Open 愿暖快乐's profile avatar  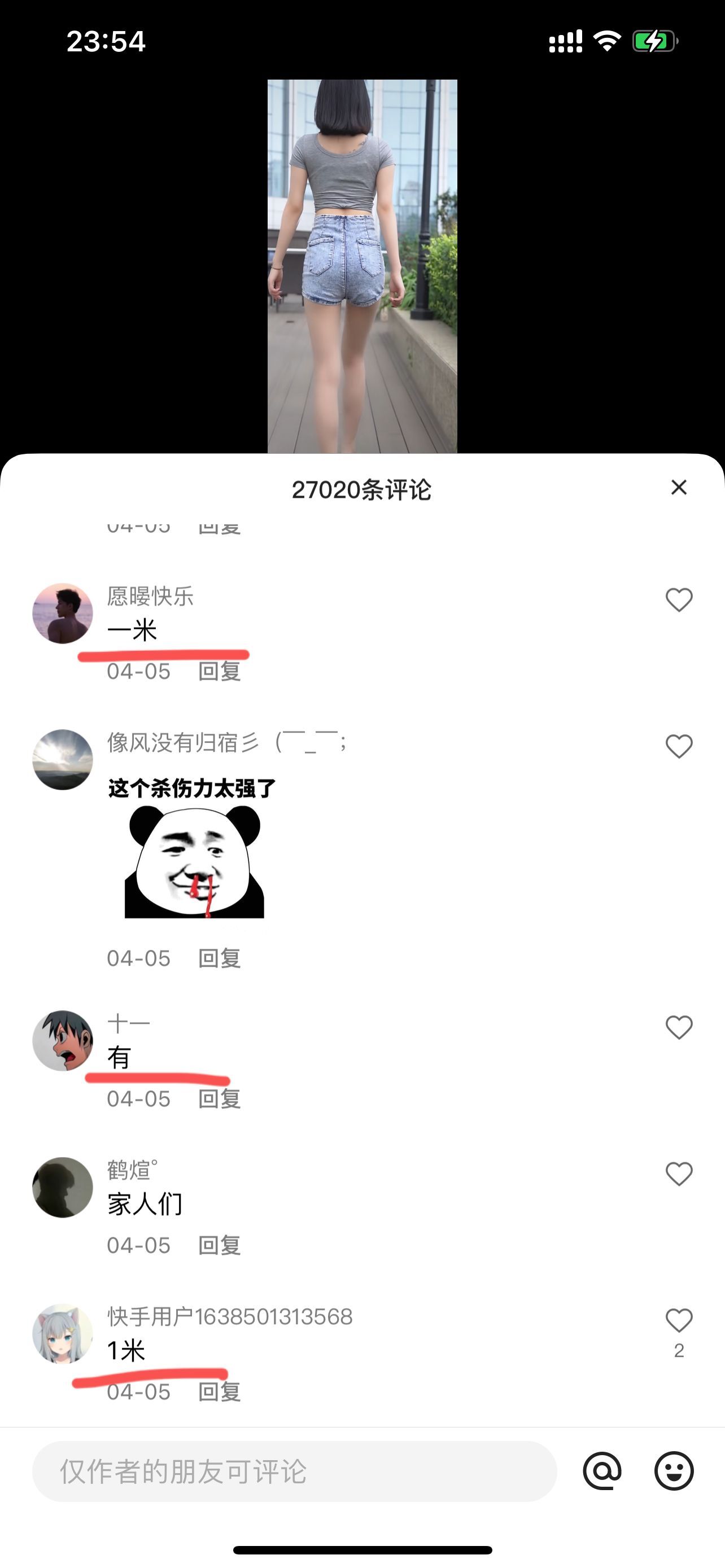click(63, 614)
